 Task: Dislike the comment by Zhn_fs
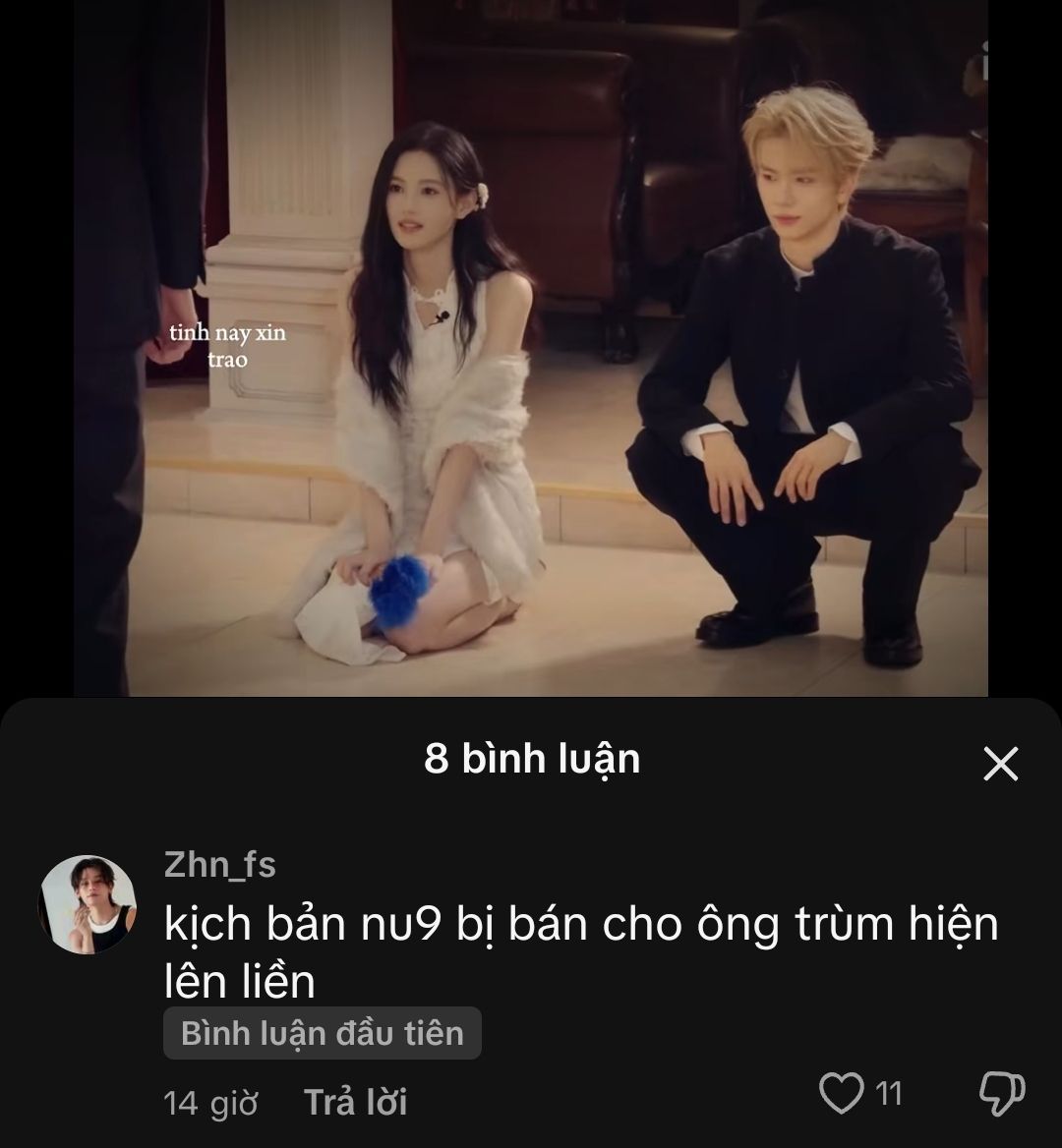[x=1002, y=1093]
